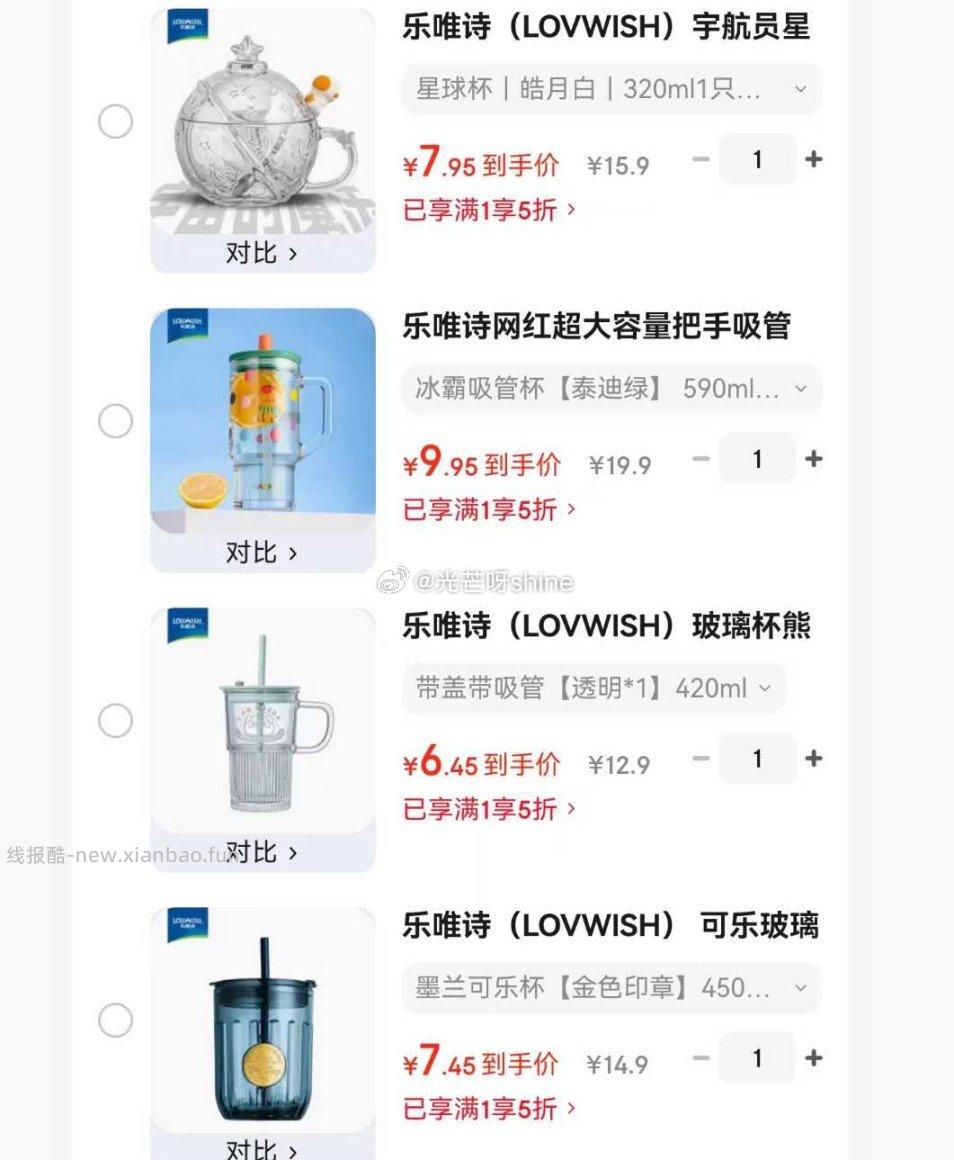This screenshot has width=954, height=1160.
Task: Open 对比 compare for the bear glass cup
Action: click(x=262, y=853)
